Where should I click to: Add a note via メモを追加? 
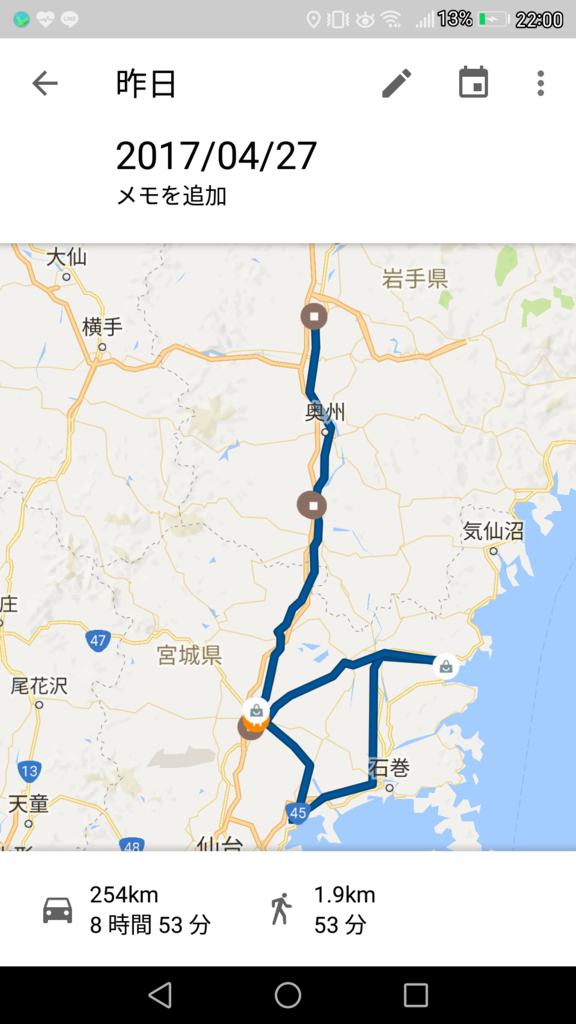[171, 195]
